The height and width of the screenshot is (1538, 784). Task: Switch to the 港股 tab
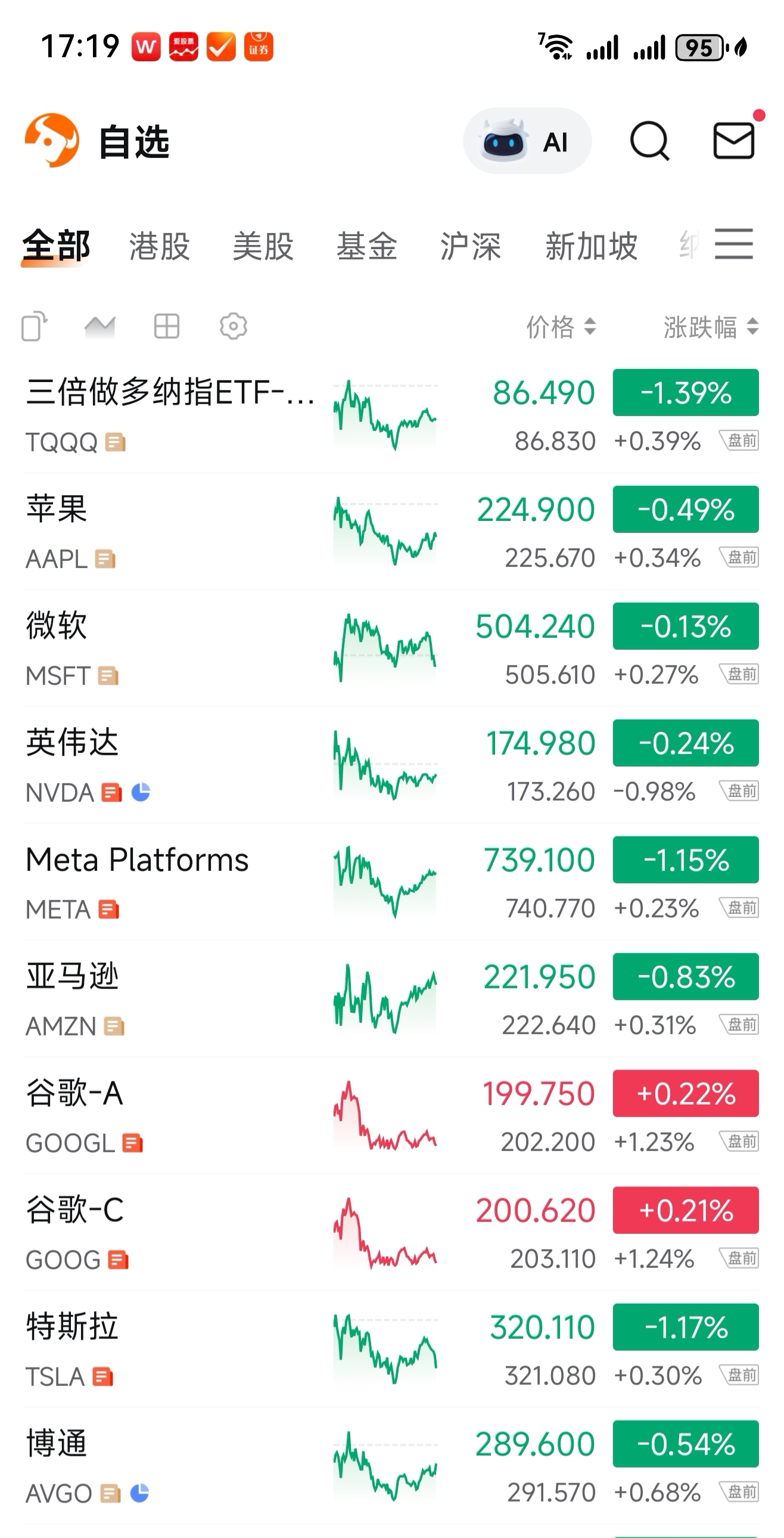(158, 247)
